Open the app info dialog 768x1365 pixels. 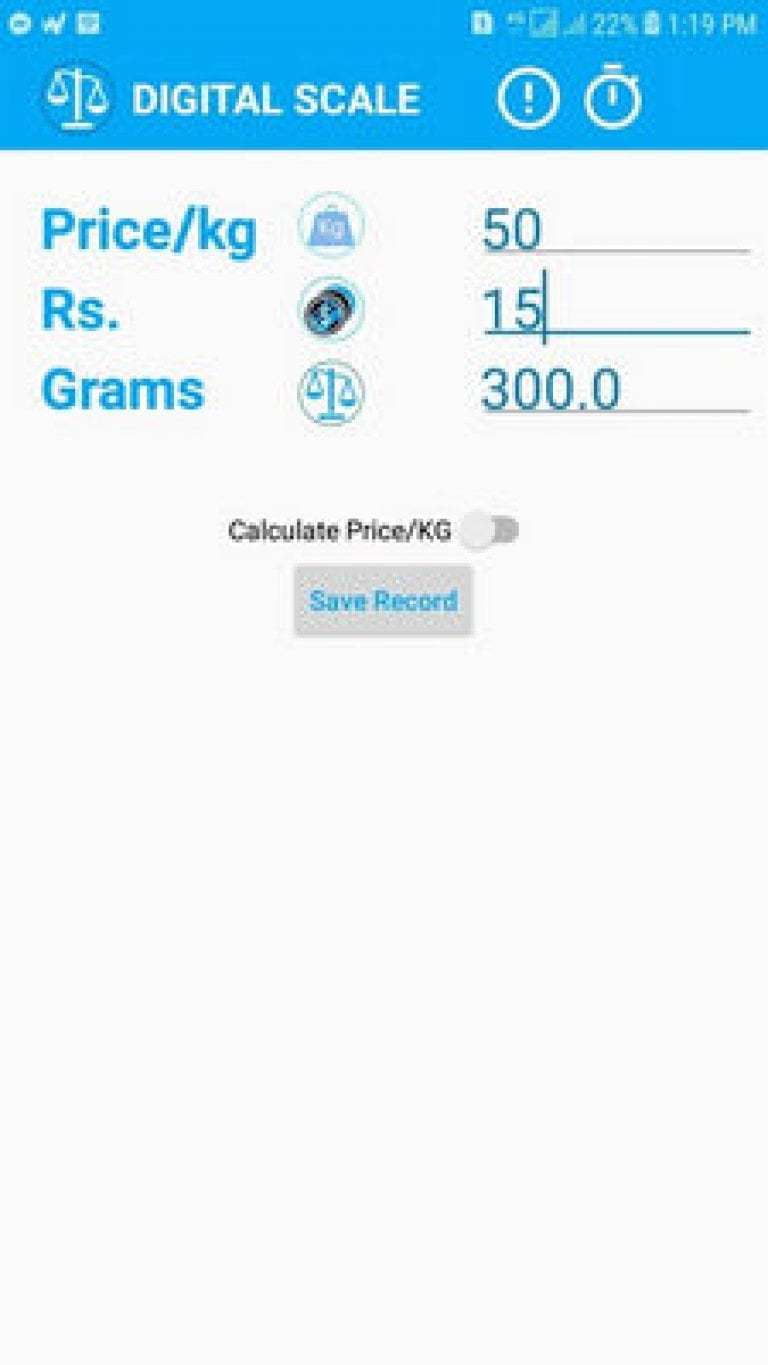[531, 97]
